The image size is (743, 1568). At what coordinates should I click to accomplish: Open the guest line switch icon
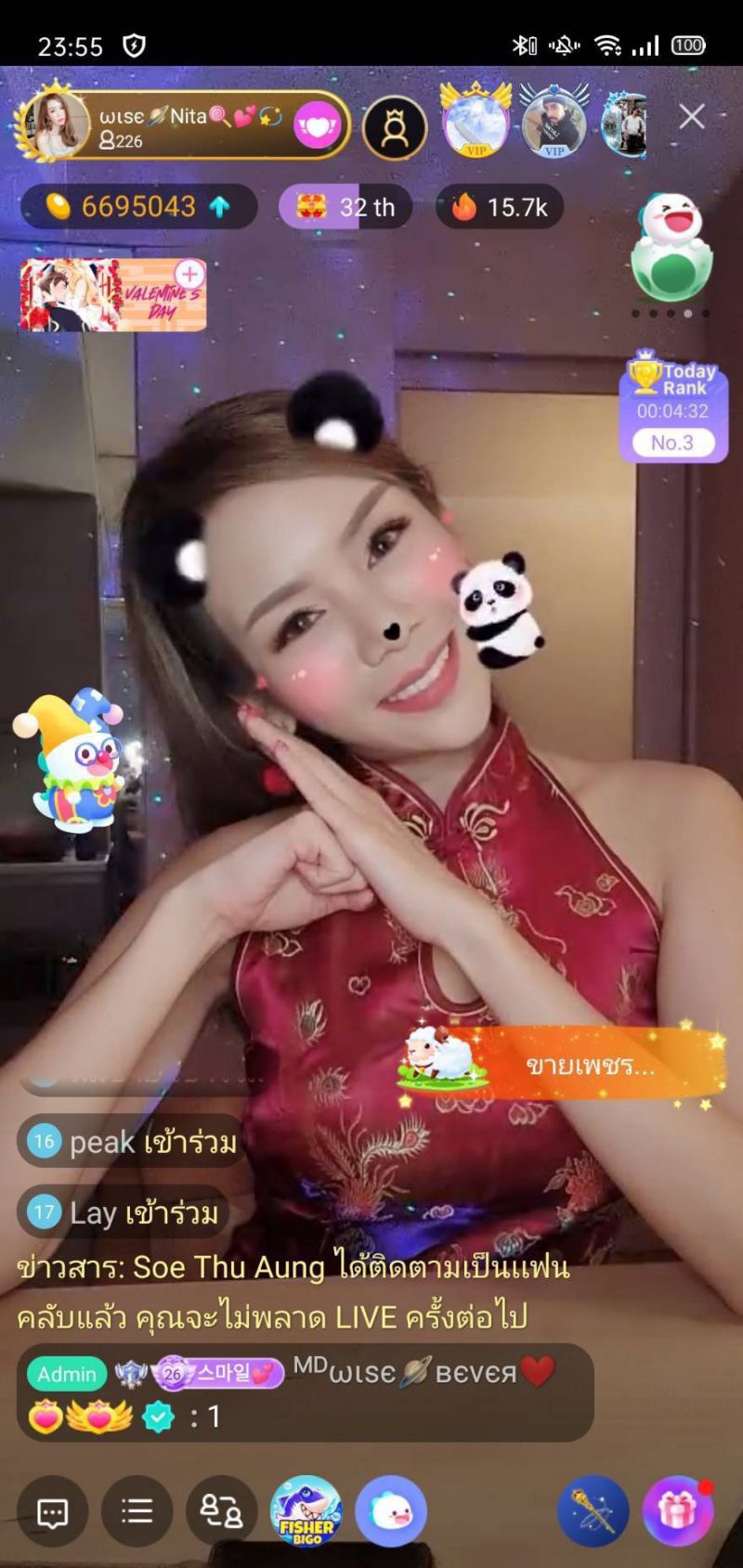221,1511
